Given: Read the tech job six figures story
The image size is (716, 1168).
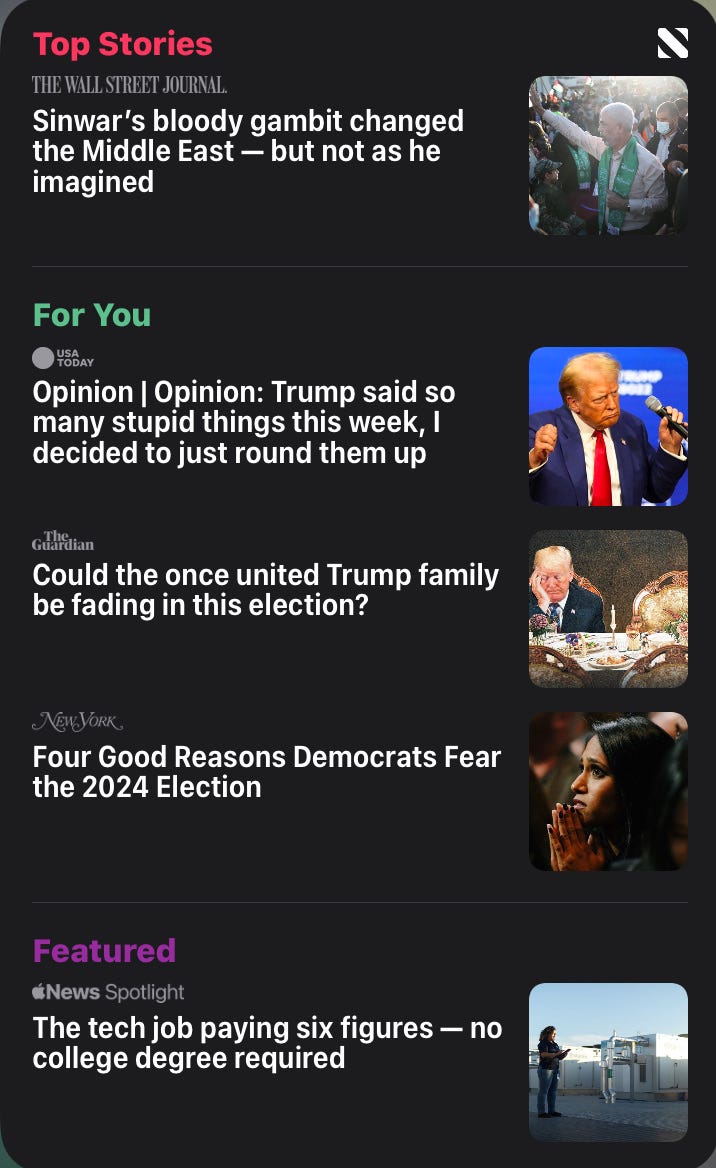Looking at the screenshot, I should 267,1043.
